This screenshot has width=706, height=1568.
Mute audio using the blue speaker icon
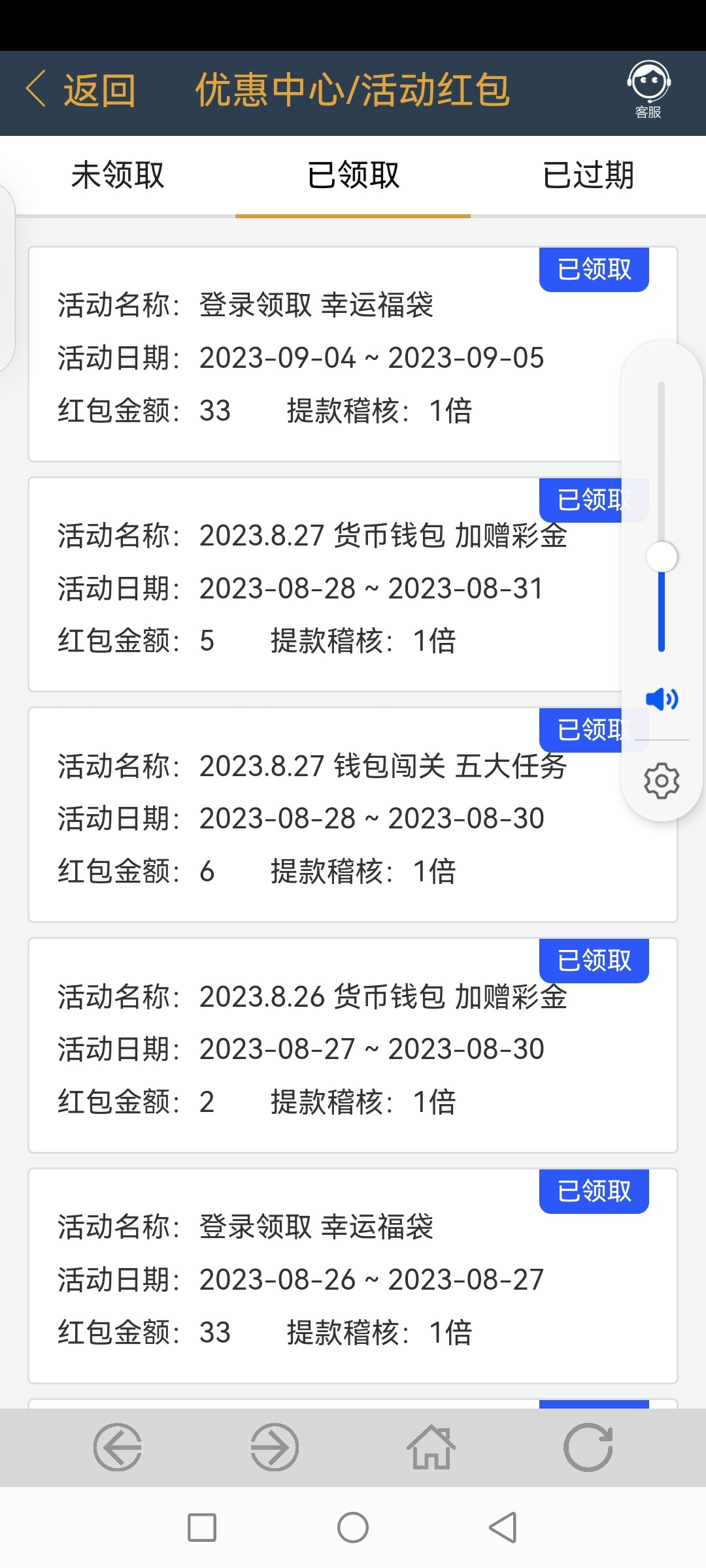[662, 699]
